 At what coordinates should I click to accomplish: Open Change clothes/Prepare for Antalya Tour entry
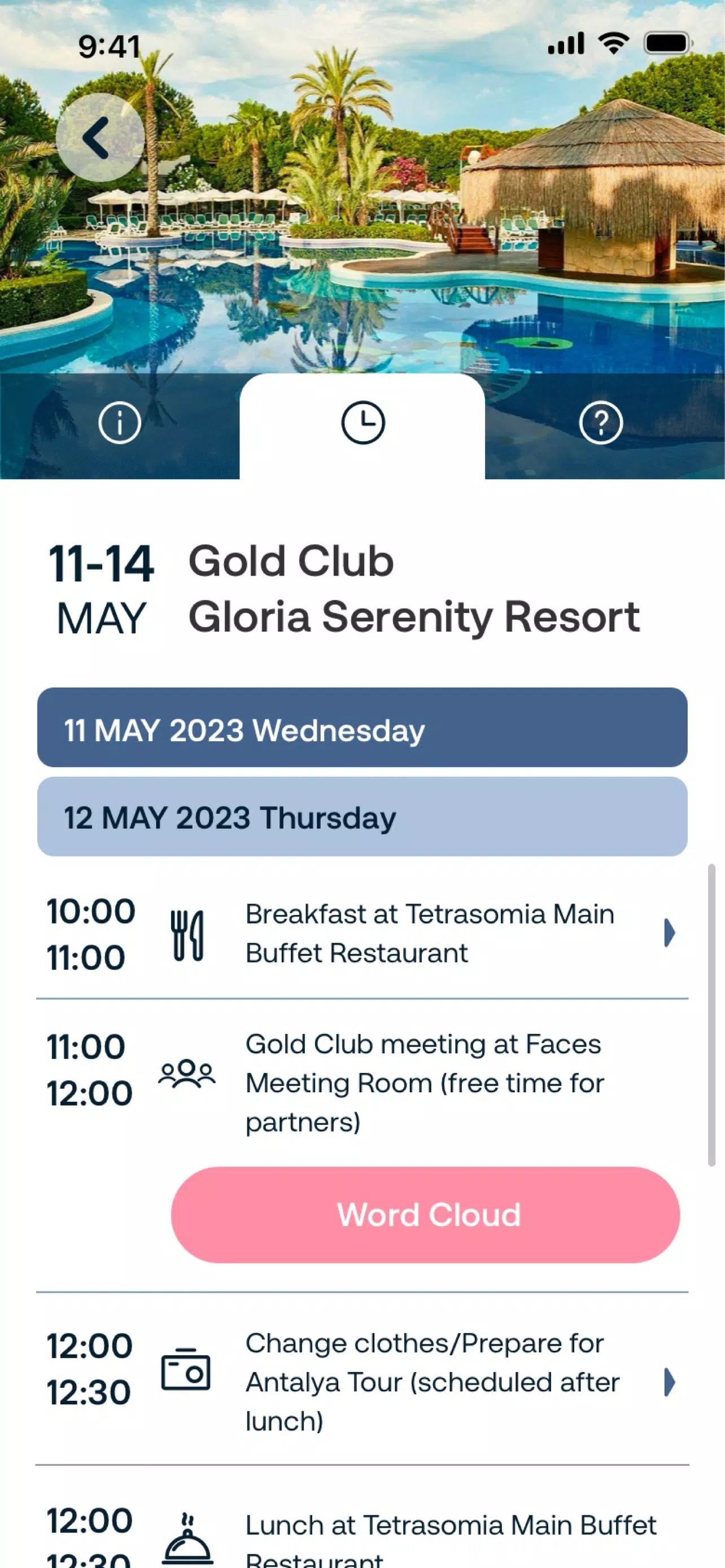362,1382
